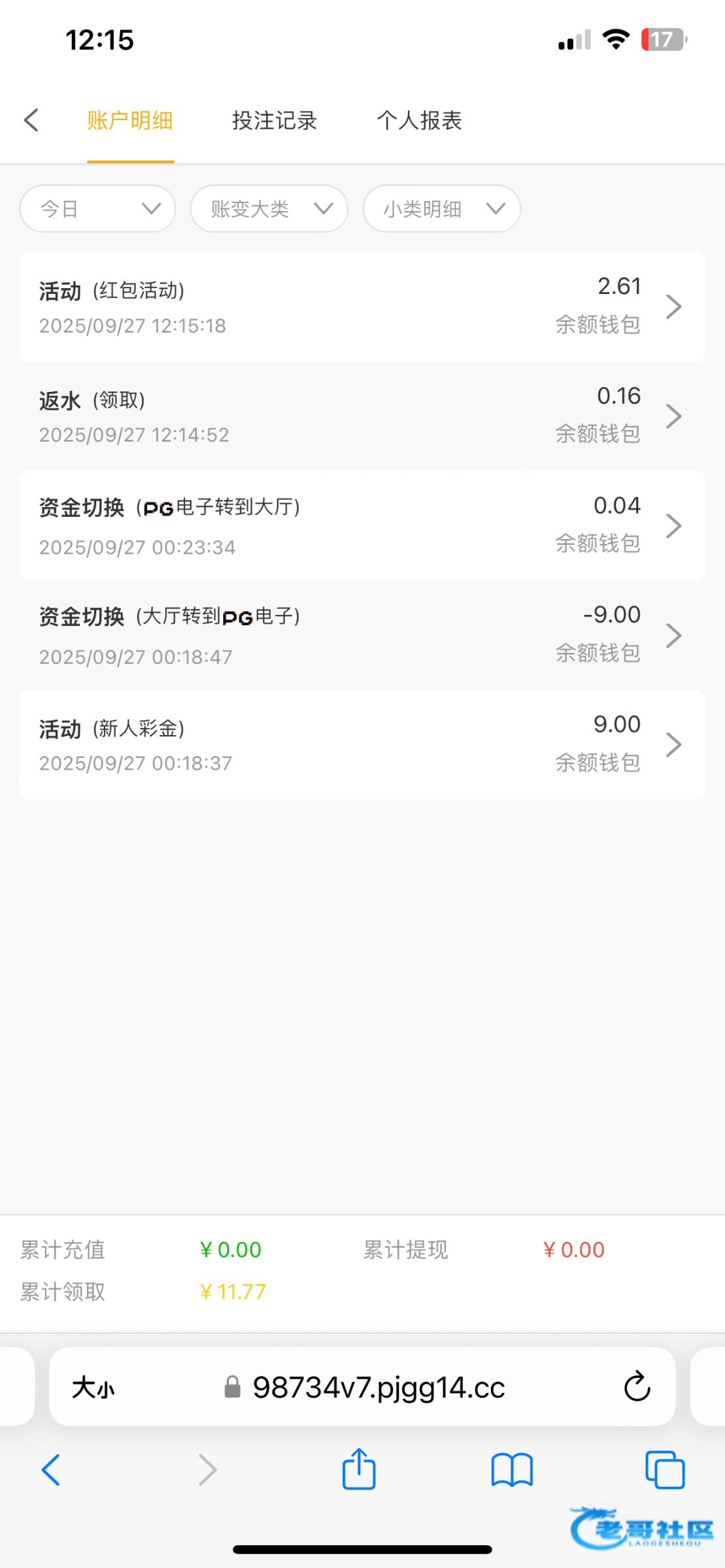725x1568 pixels.
Task: Expand the 今日 date dropdown
Action: 98,209
